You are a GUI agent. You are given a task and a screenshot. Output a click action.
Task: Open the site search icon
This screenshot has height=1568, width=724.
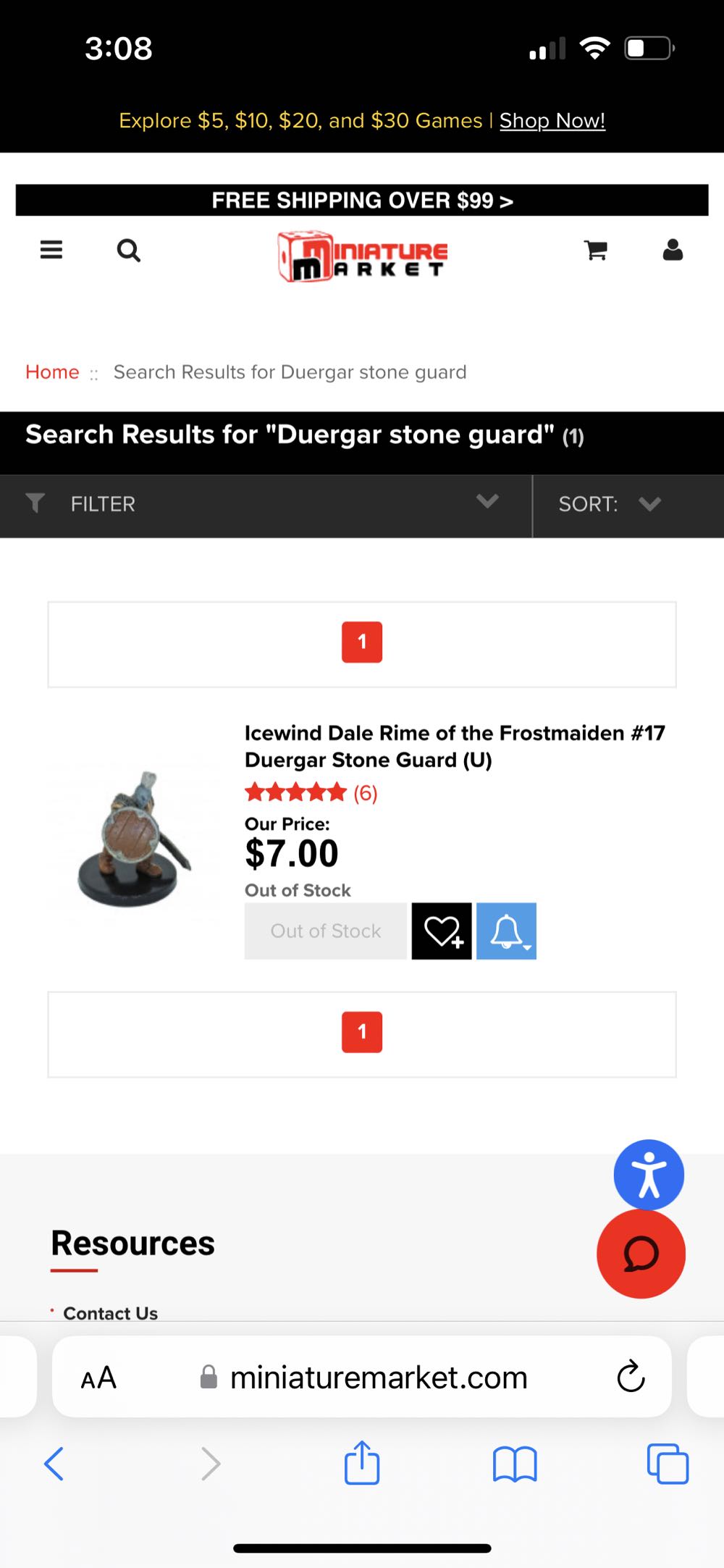pyautogui.click(x=129, y=251)
